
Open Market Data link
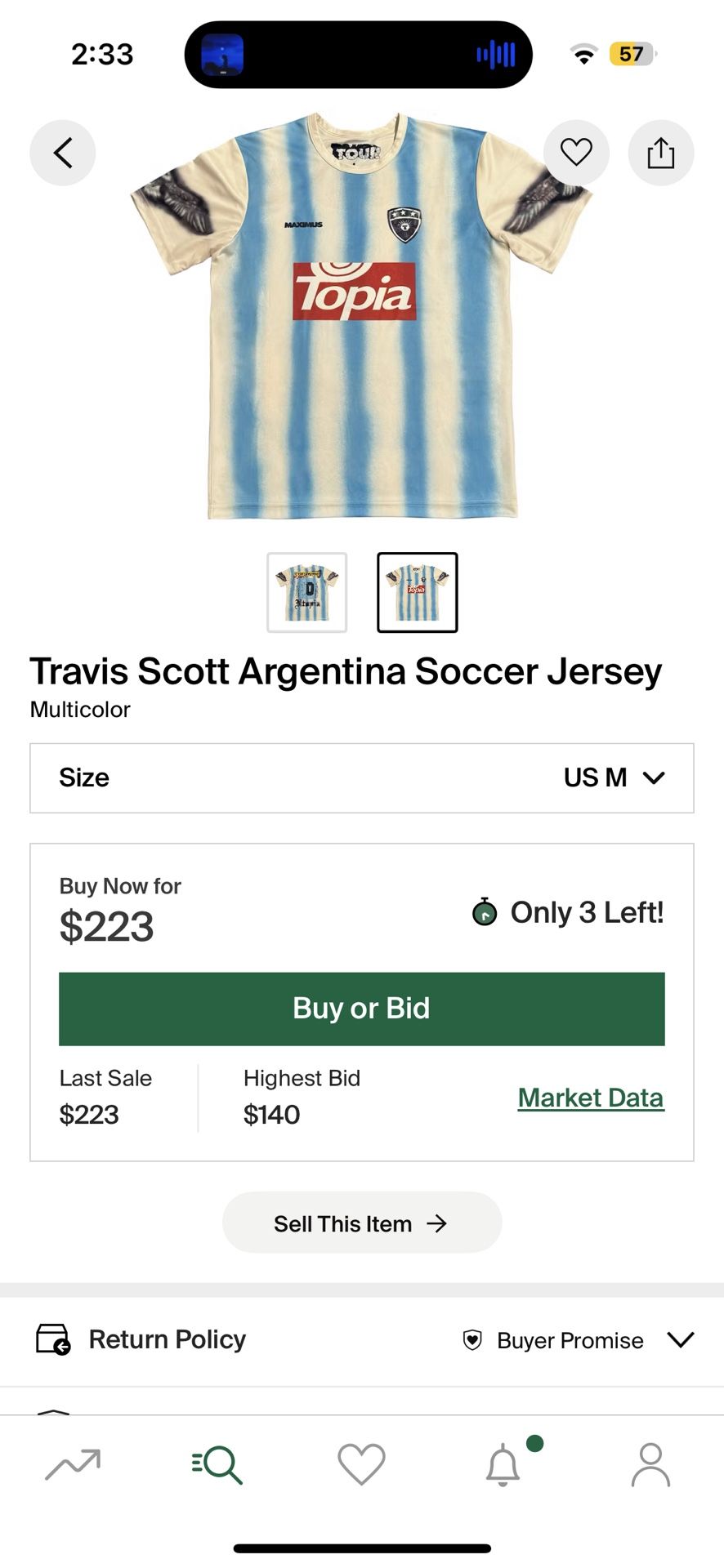tap(590, 1097)
